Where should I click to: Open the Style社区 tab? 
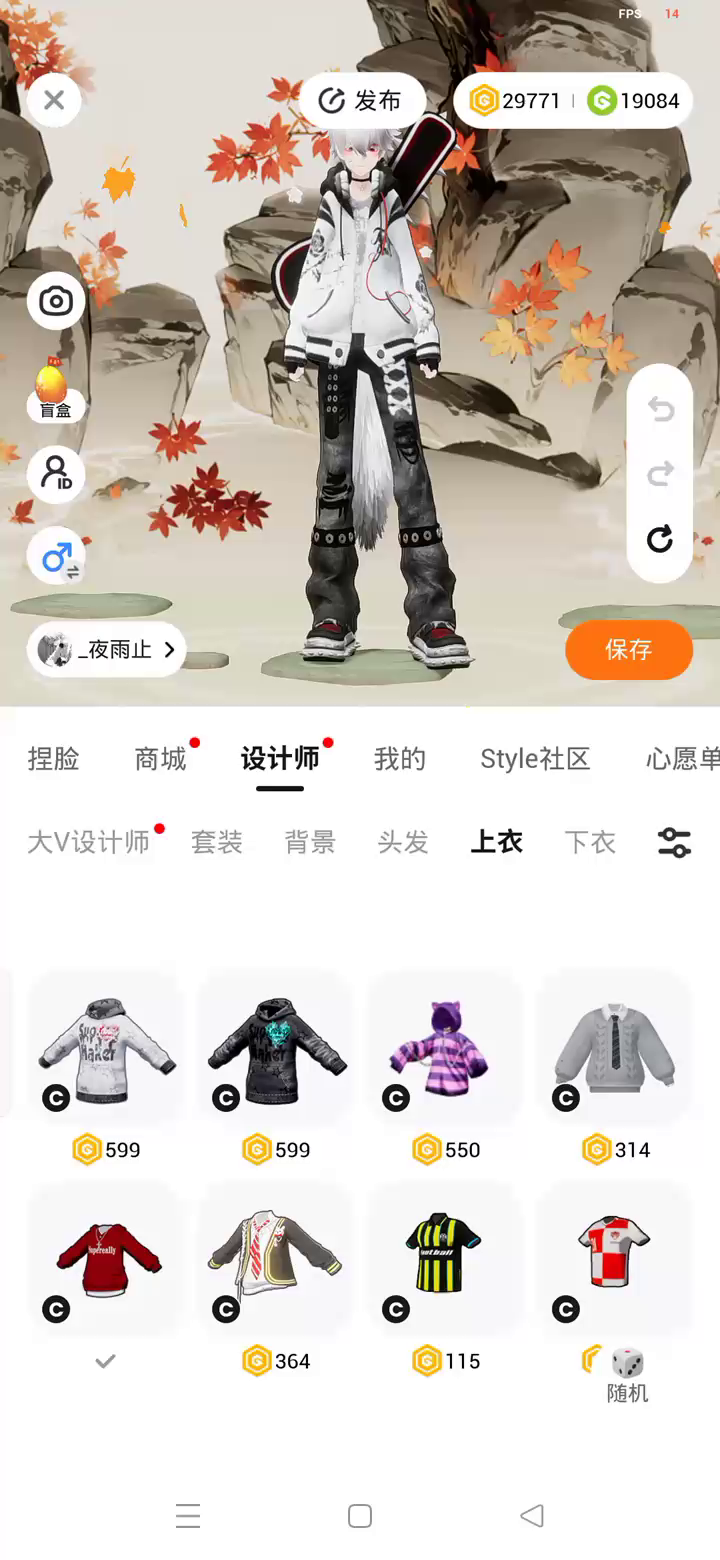[535, 759]
